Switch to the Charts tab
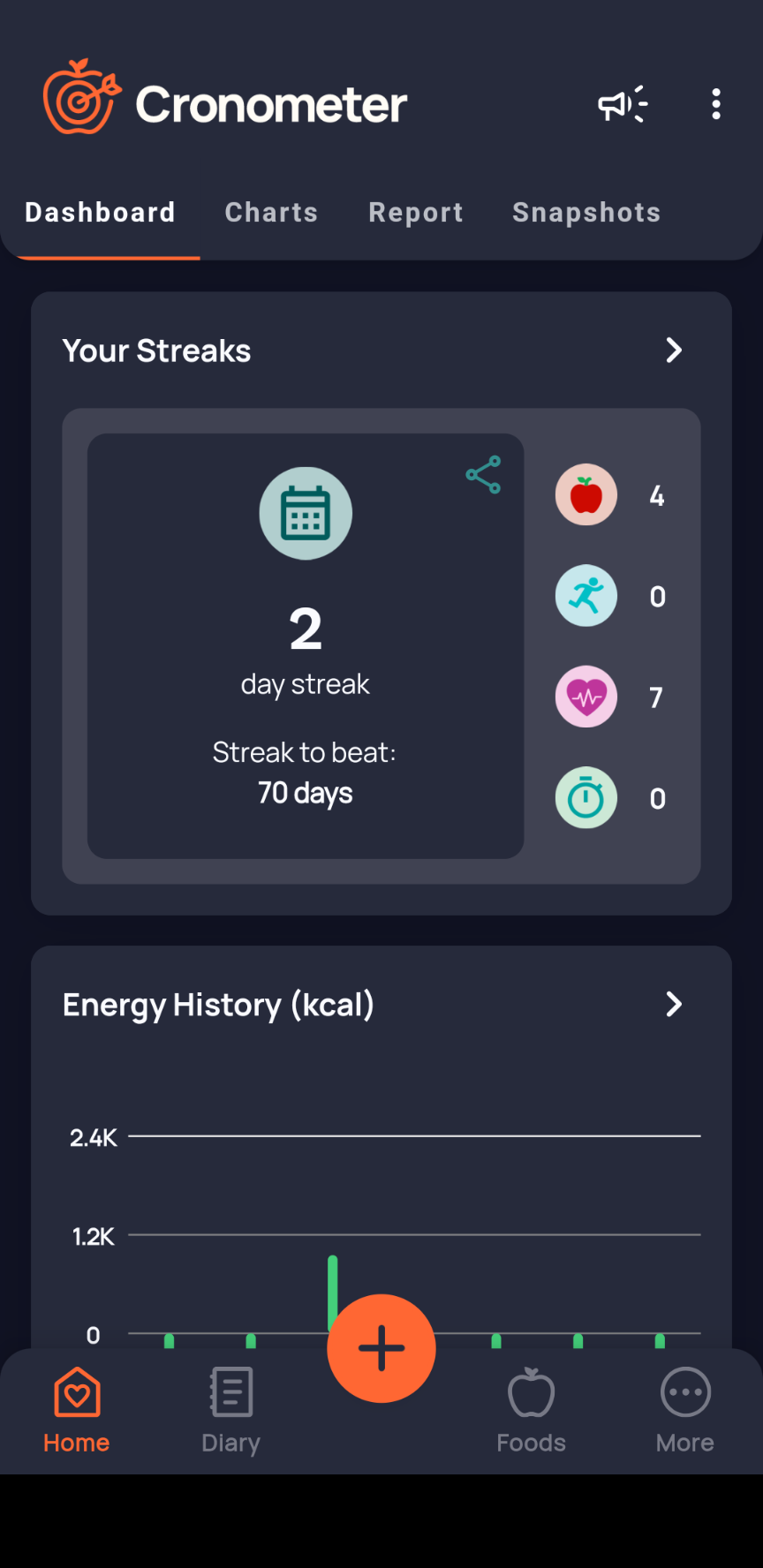Screen dimensions: 763x1568 (271, 212)
